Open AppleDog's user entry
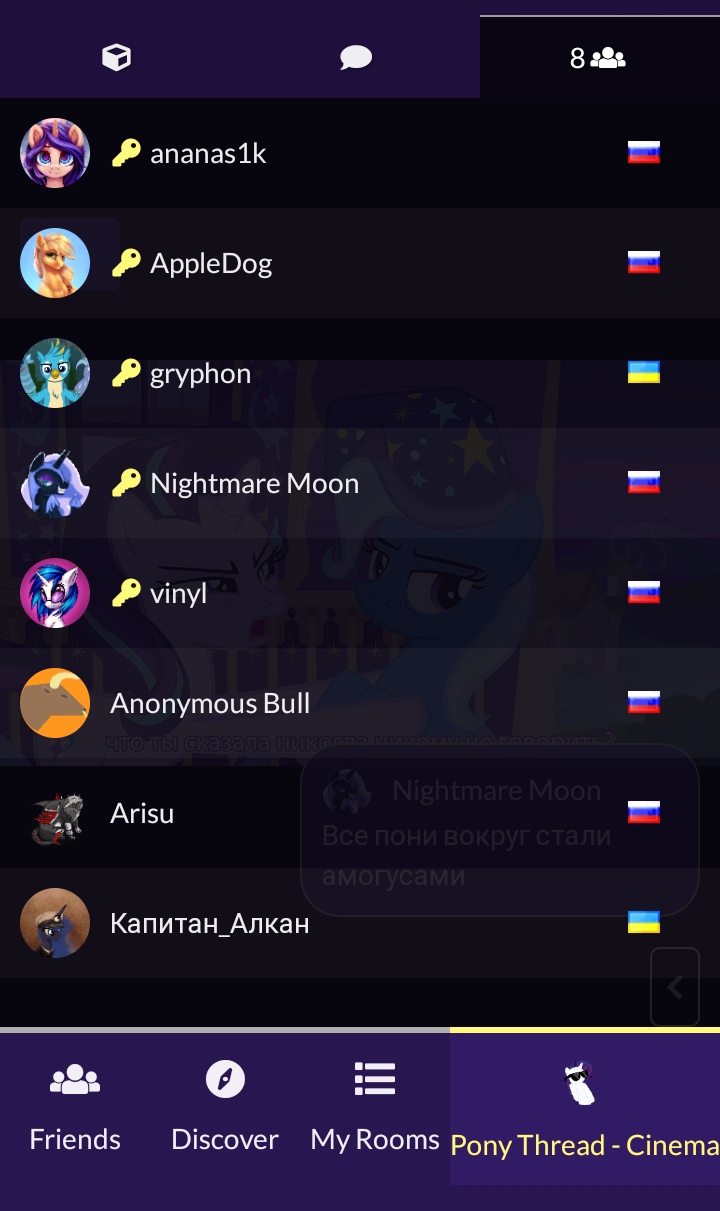This screenshot has width=720, height=1211. pyautogui.click(x=360, y=263)
